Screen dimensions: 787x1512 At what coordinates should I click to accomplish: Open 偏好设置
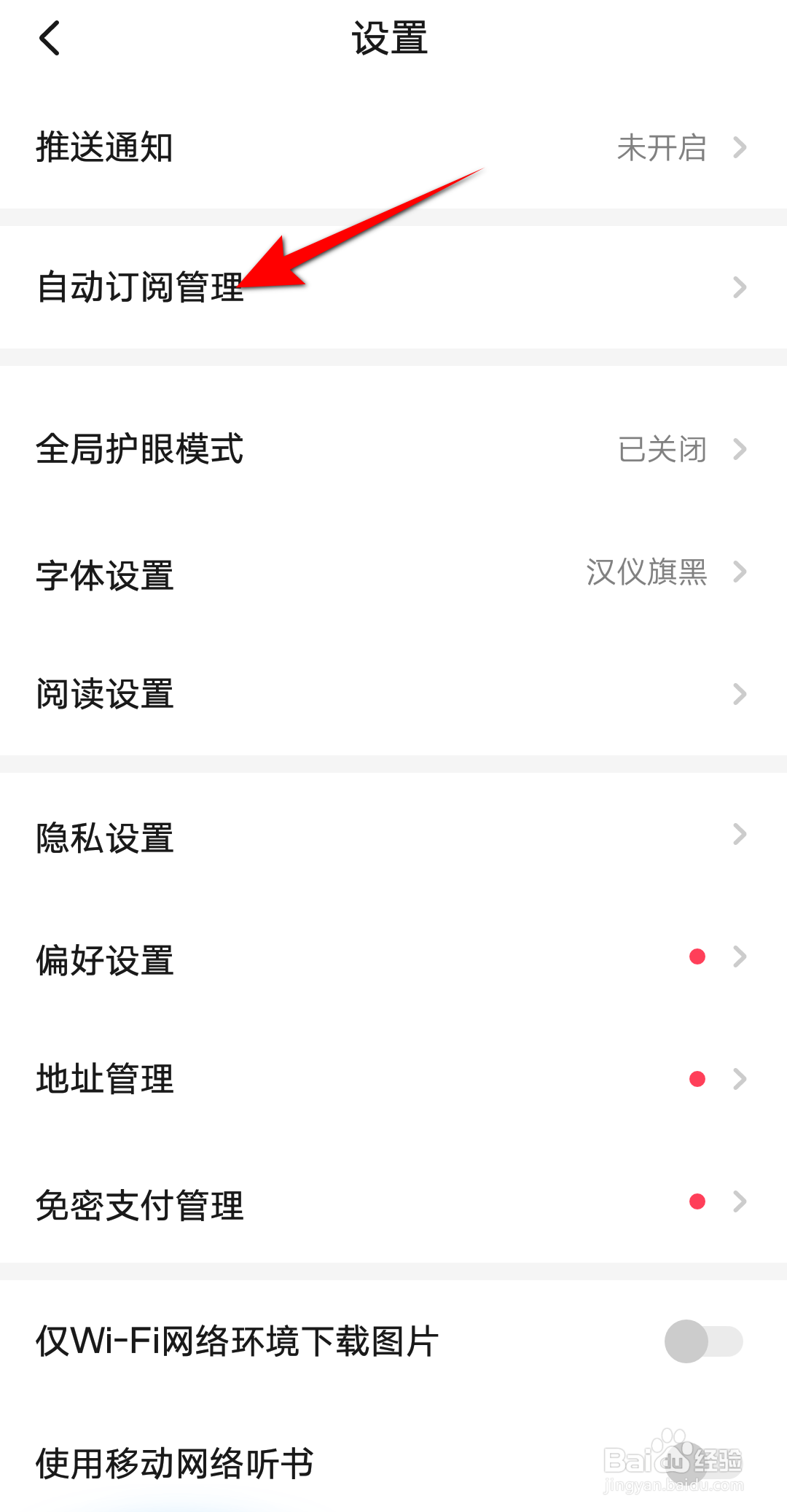[393, 958]
